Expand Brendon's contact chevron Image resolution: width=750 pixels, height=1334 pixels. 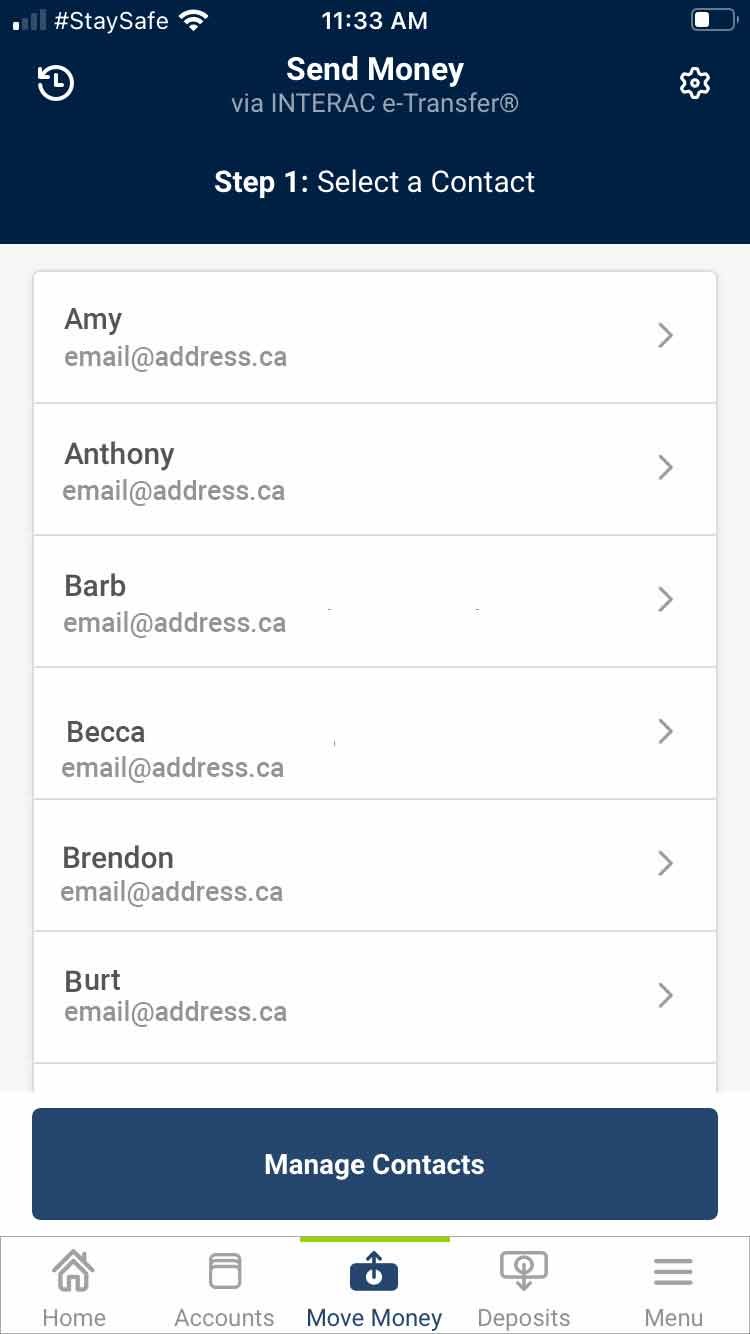pyautogui.click(x=665, y=864)
